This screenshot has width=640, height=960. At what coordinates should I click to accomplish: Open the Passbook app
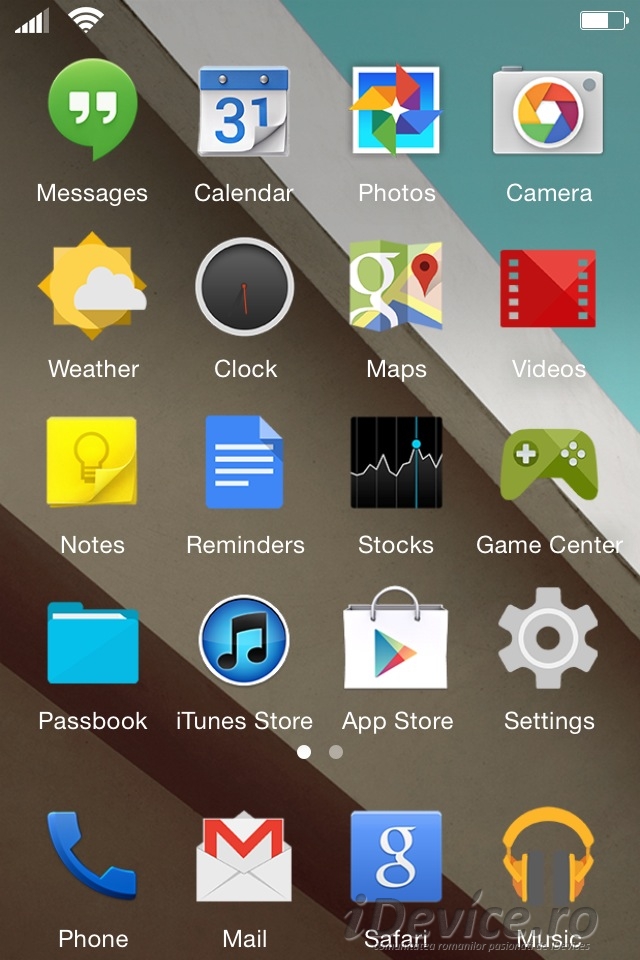92,640
